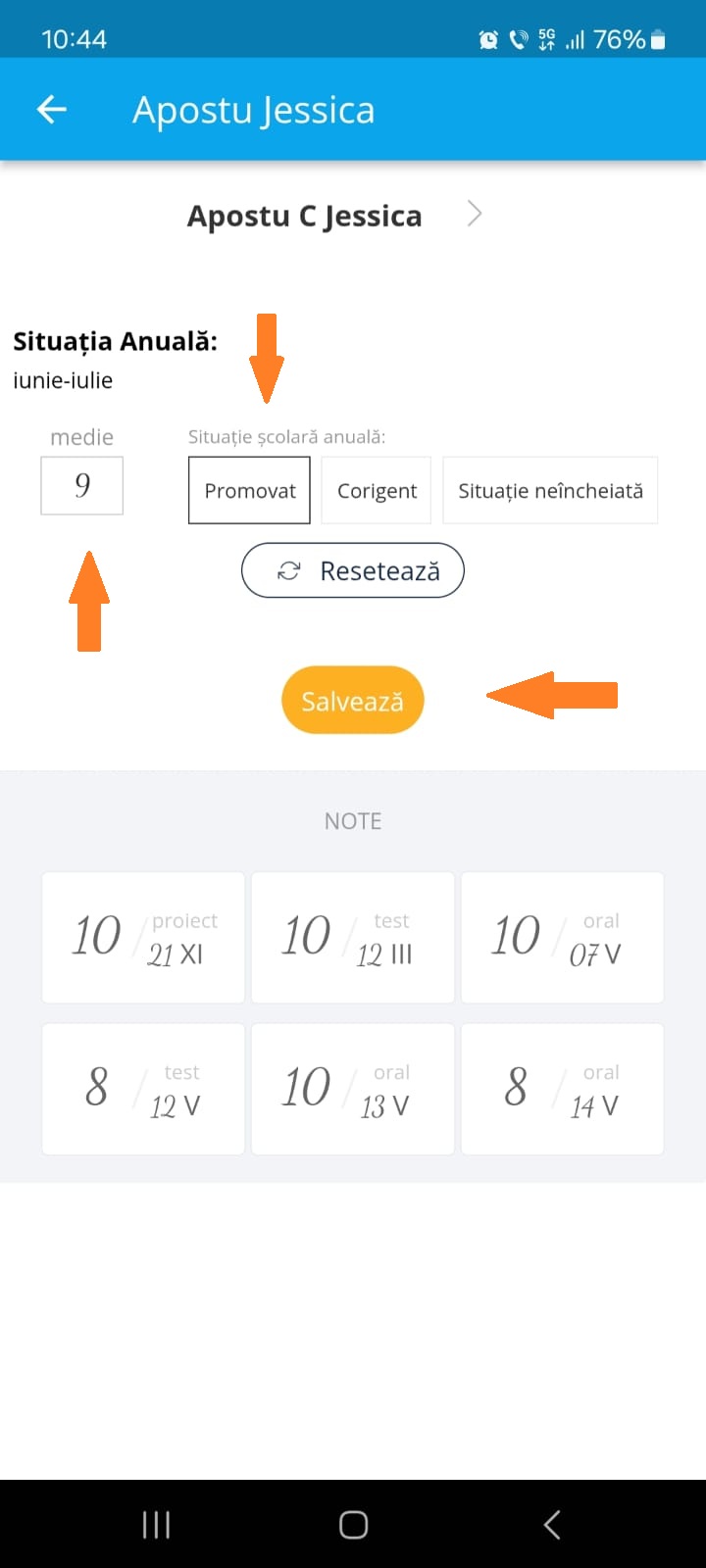Open recent apps from navigation bar
This screenshot has width=706, height=1568.
coord(156,1524)
